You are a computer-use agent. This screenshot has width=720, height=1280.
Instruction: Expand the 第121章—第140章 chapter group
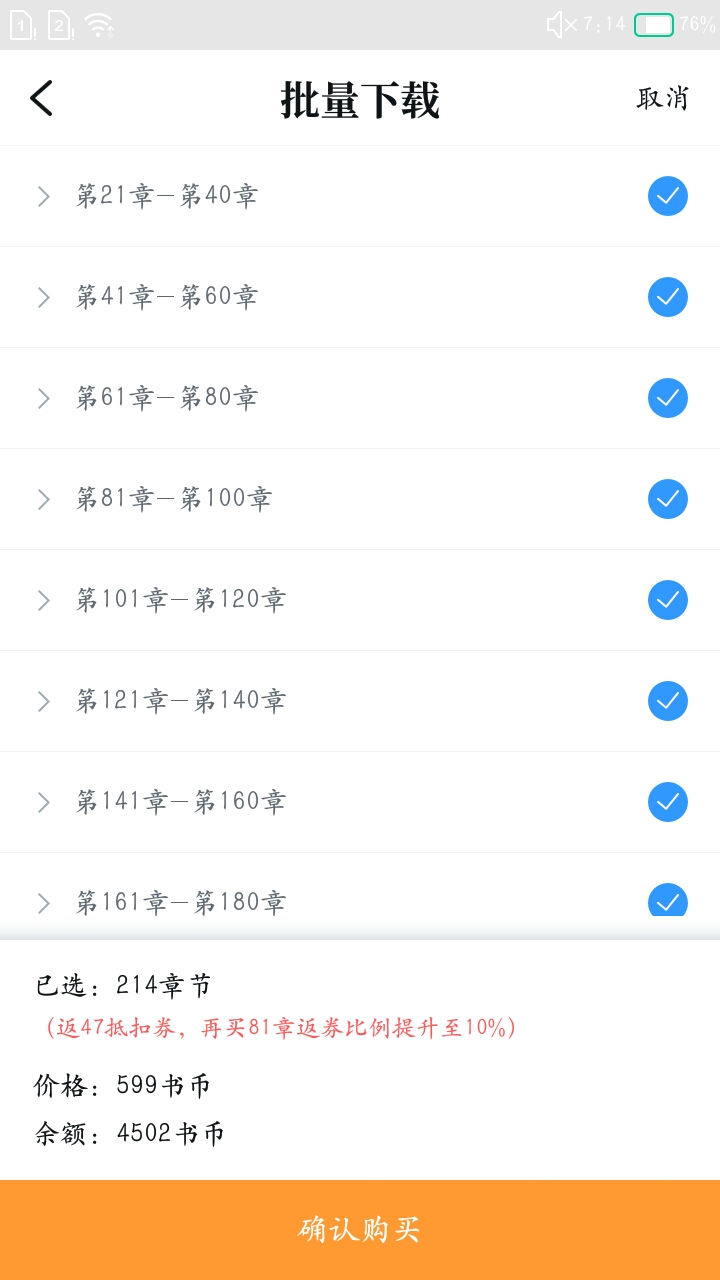44,701
